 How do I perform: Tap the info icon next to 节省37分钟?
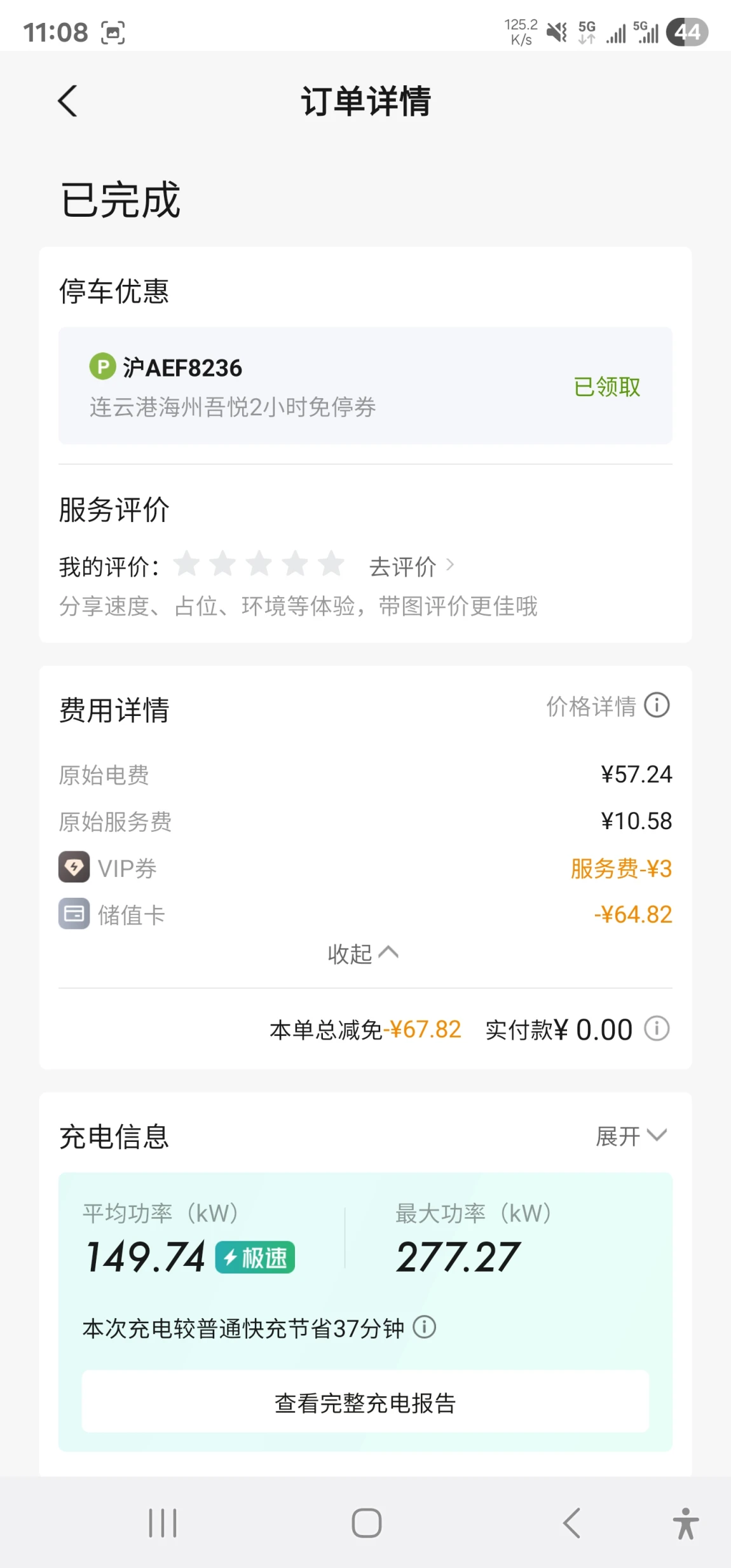coord(424,1327)
